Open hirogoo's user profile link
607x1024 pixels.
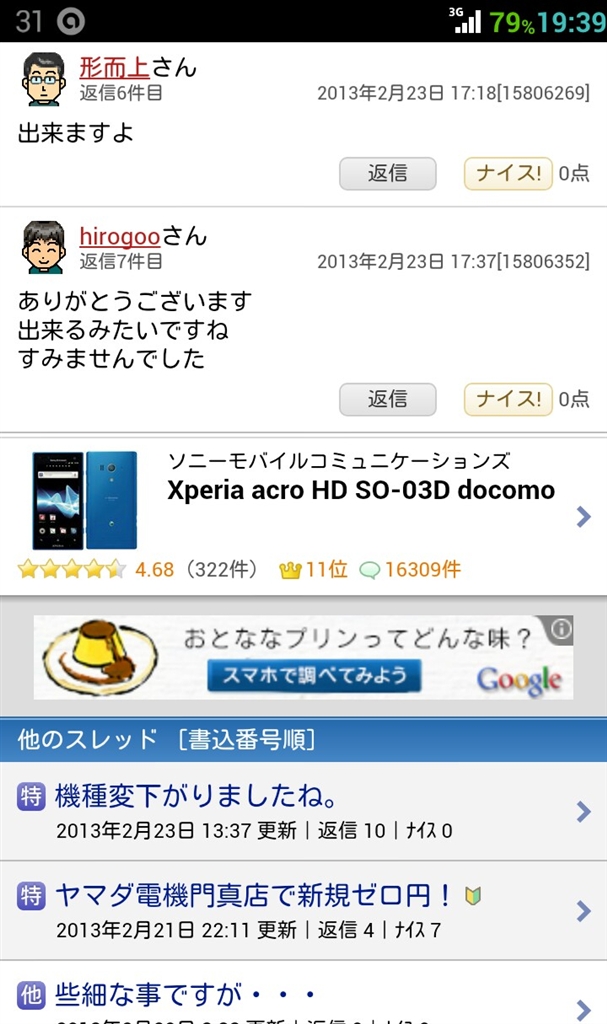(x=120, y=236)
